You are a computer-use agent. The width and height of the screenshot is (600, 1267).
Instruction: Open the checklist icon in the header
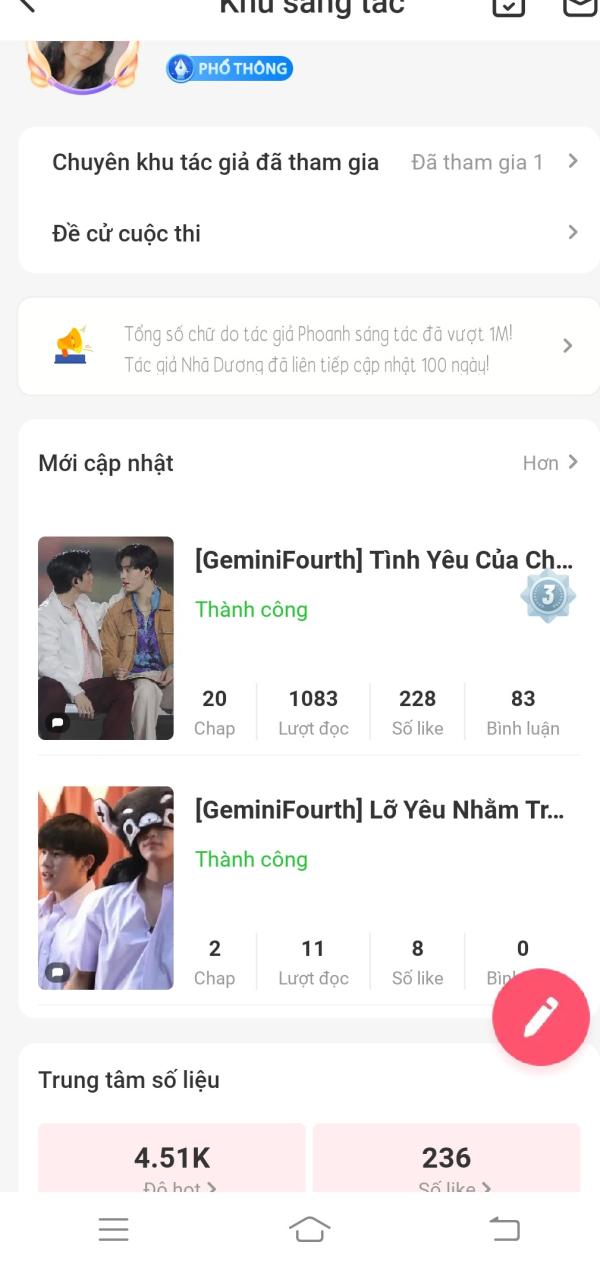click(508, 6)
